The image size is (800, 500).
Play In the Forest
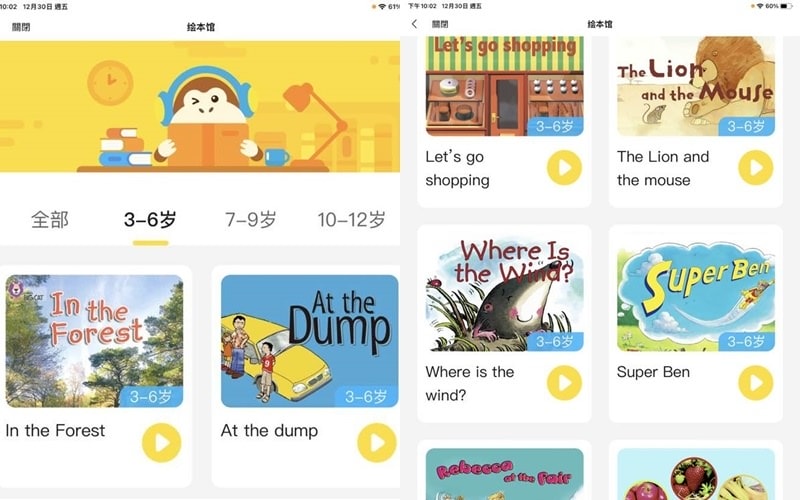pyautogui.click(x=161, y=442)
